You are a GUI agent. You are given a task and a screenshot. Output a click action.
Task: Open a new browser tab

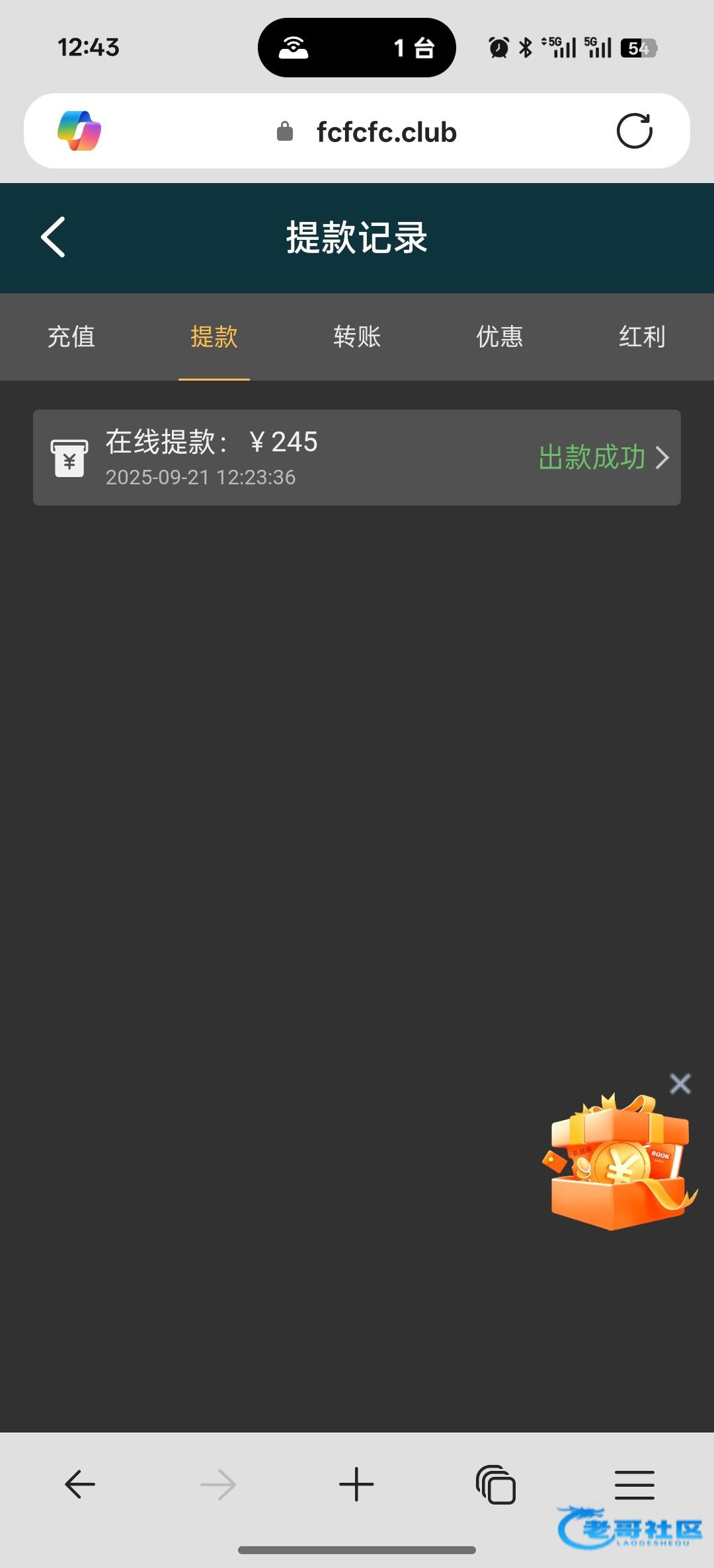click(x=356, y=1484)
